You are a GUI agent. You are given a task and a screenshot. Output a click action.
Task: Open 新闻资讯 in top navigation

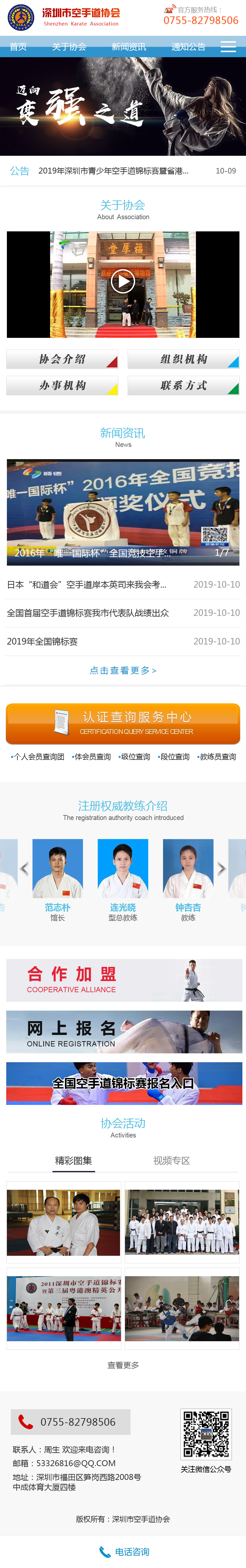click(x=129, y=47)
